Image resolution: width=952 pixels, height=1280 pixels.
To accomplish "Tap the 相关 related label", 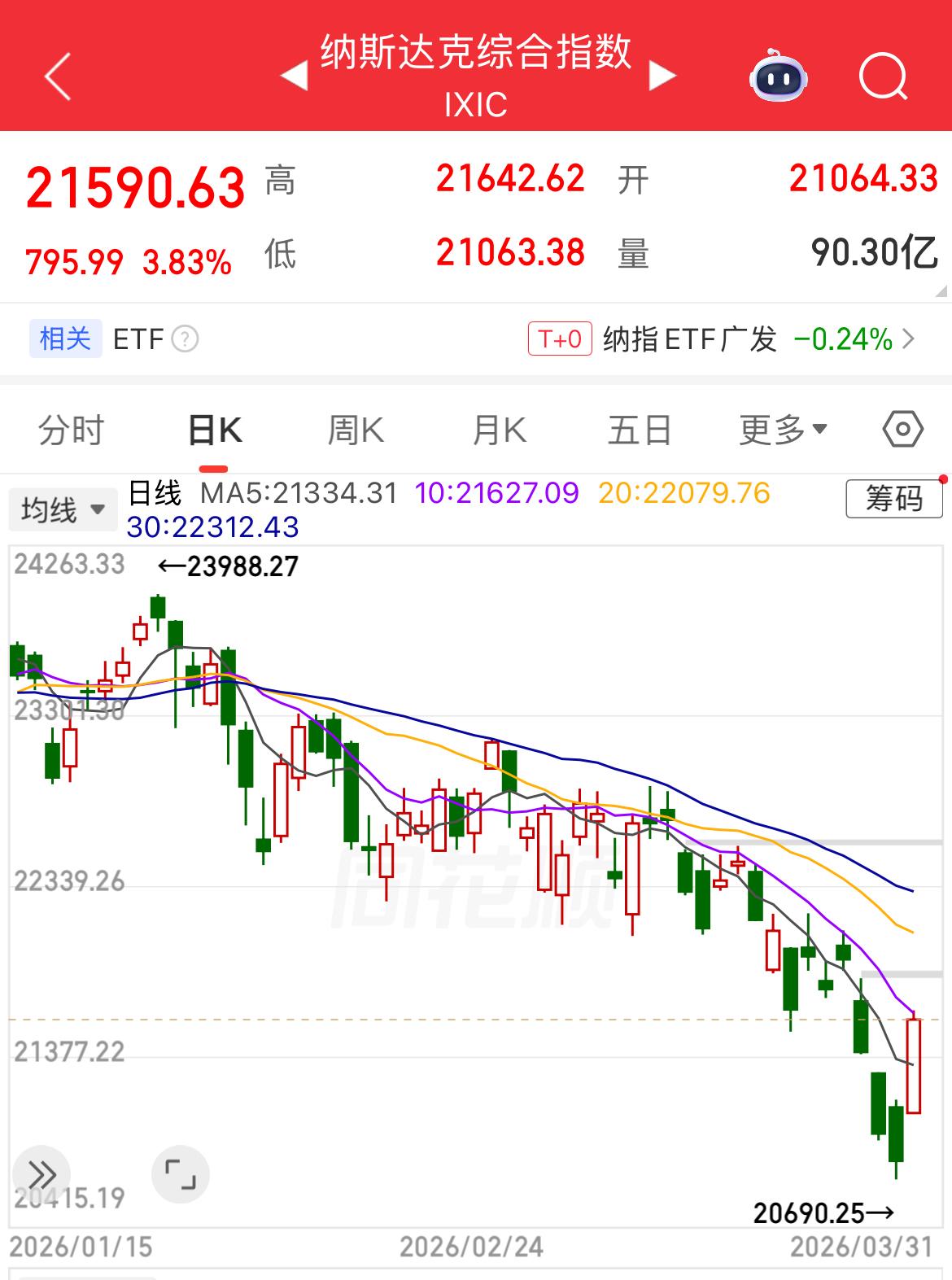I will (x=64, y=339).
